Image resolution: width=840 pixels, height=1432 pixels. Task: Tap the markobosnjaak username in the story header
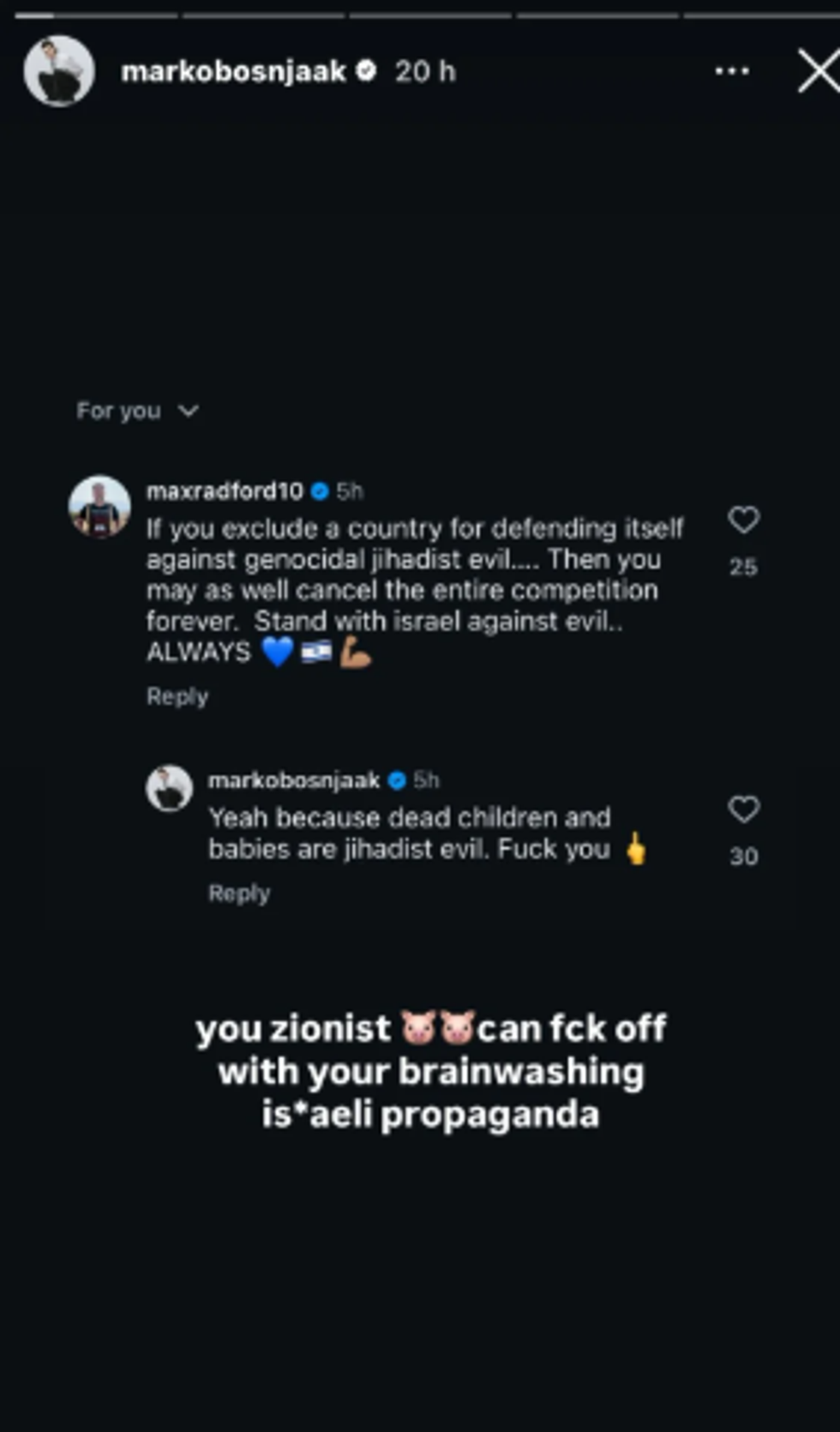233,71
